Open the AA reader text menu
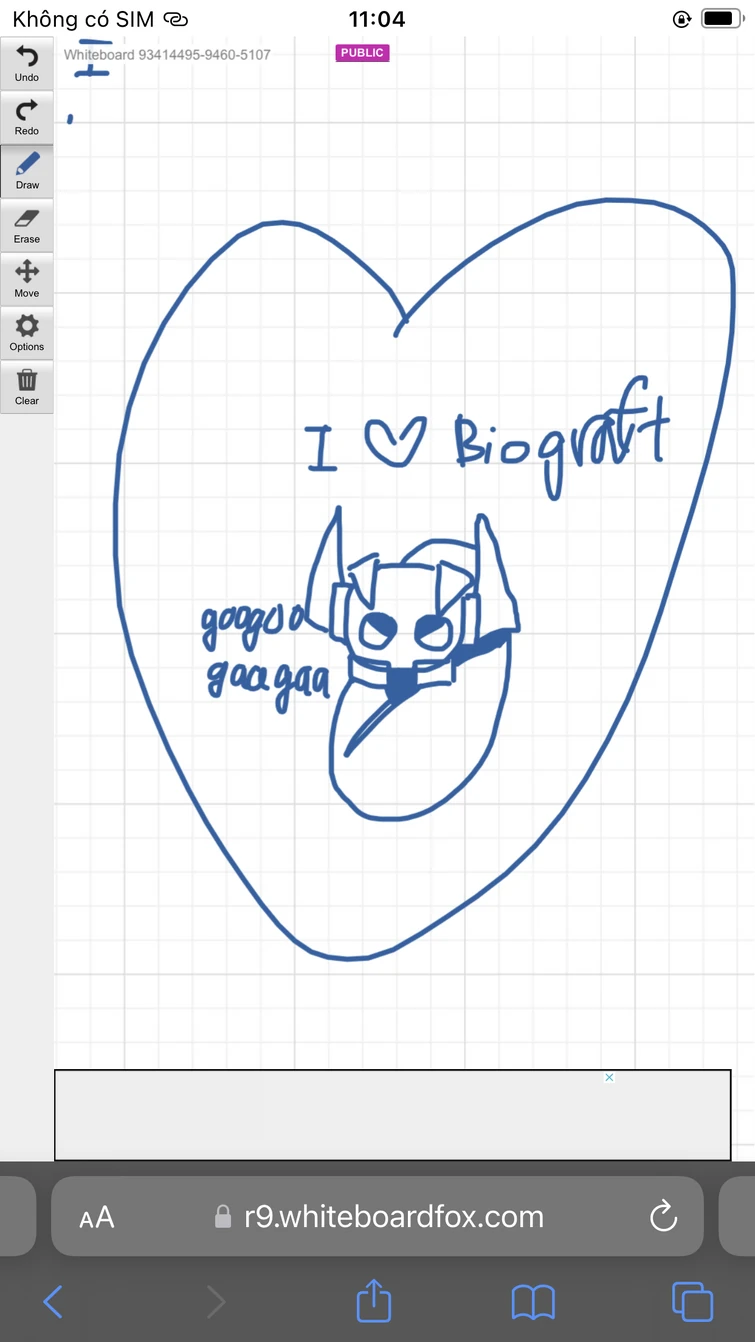755x1342 pixels. click(97, 1217)
